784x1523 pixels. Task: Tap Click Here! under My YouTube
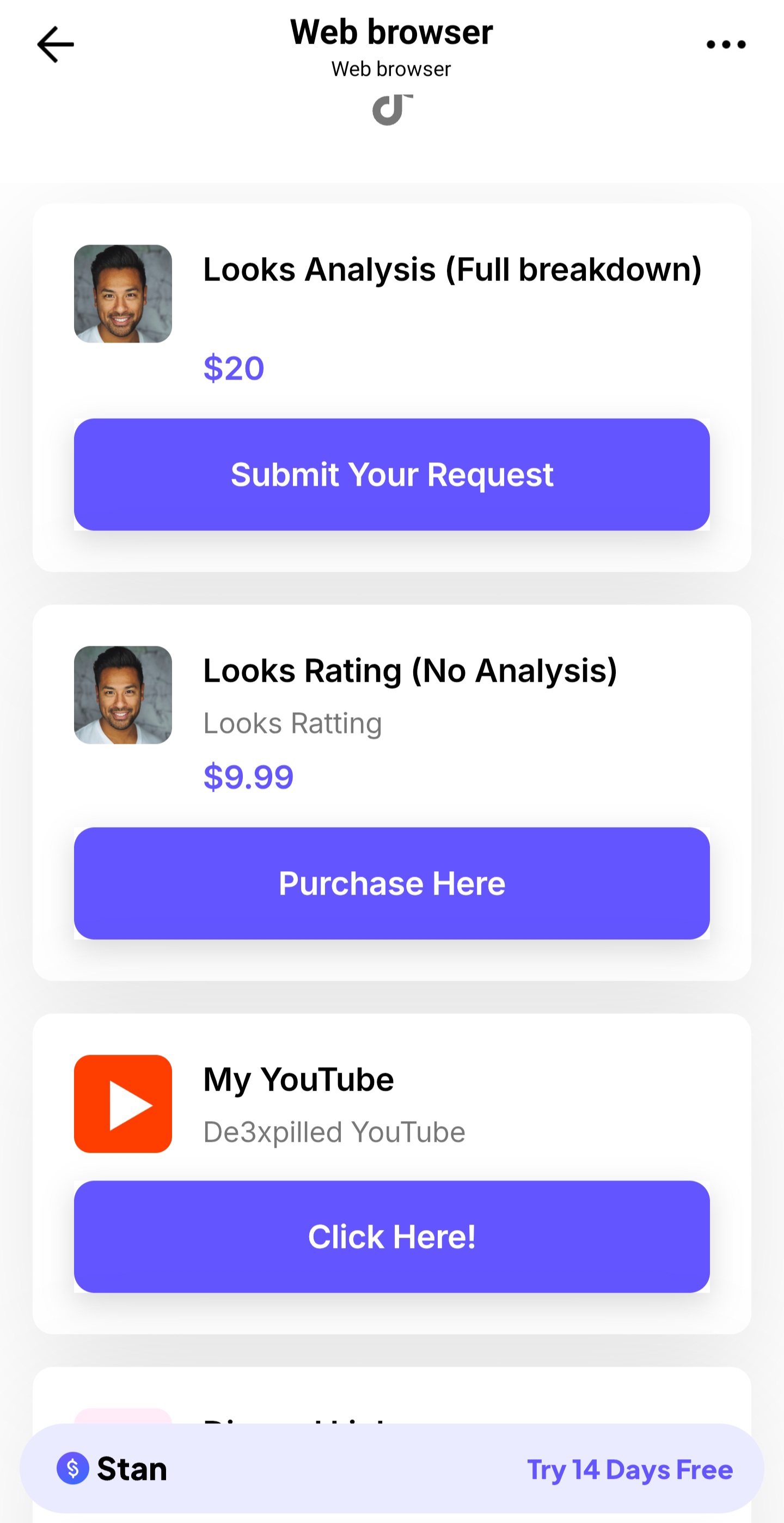[x=391, y=1236]
